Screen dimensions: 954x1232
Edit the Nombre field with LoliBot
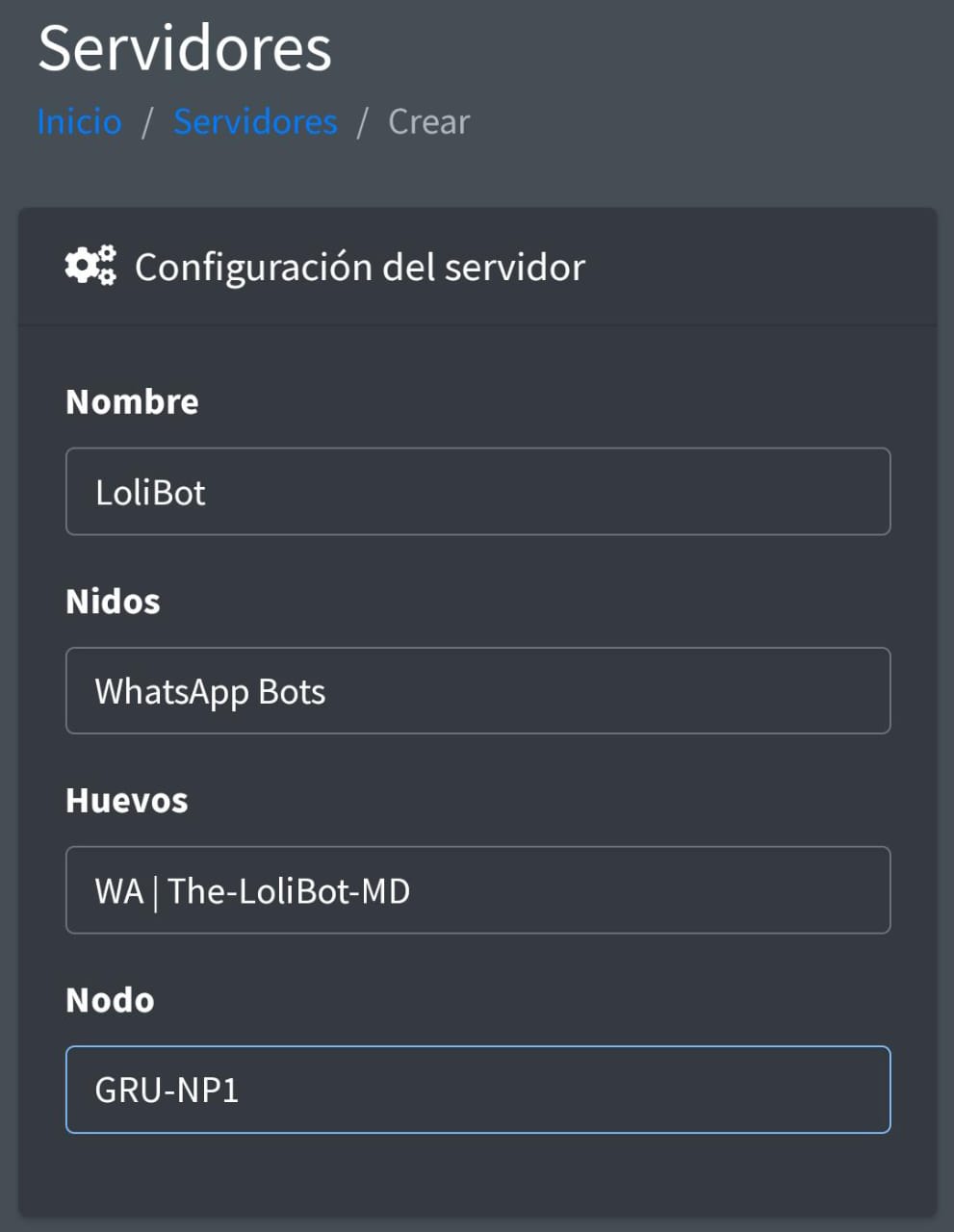477,492
